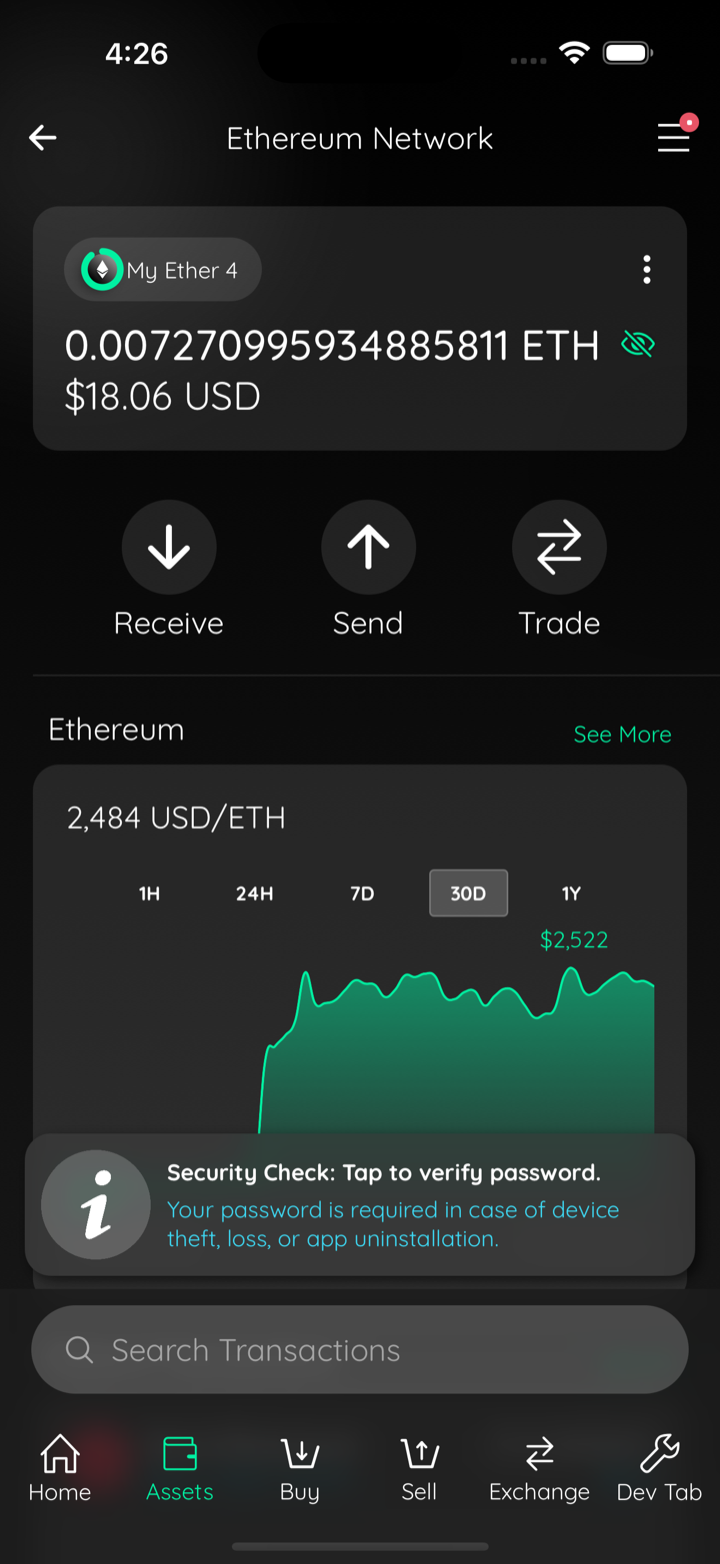
Task: Open the Trade option
Action: coord(559,570)
